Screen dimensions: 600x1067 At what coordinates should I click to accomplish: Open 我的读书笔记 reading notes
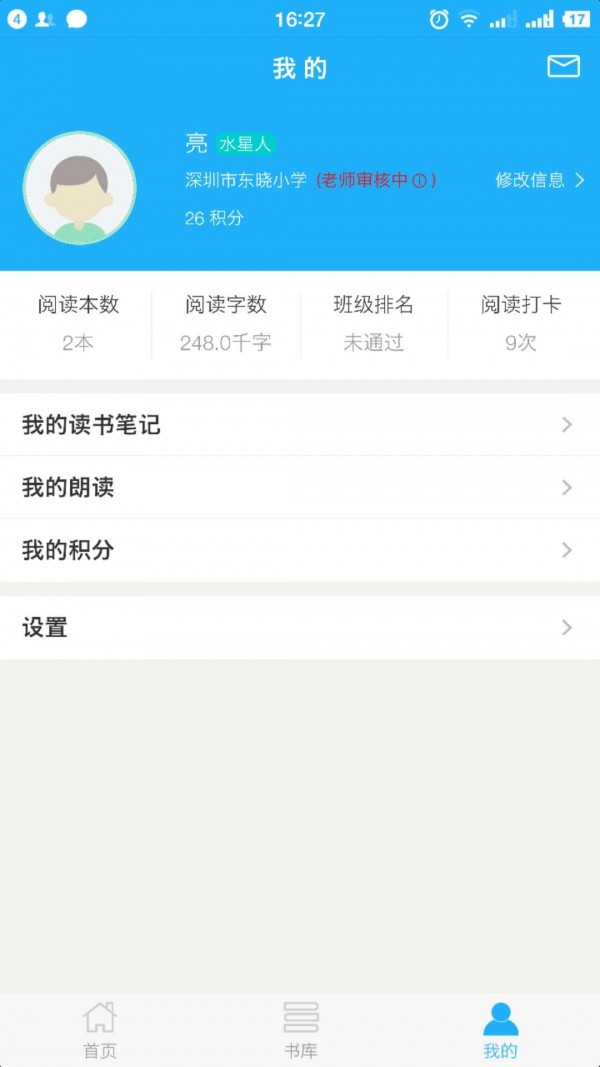coord(300,425)
